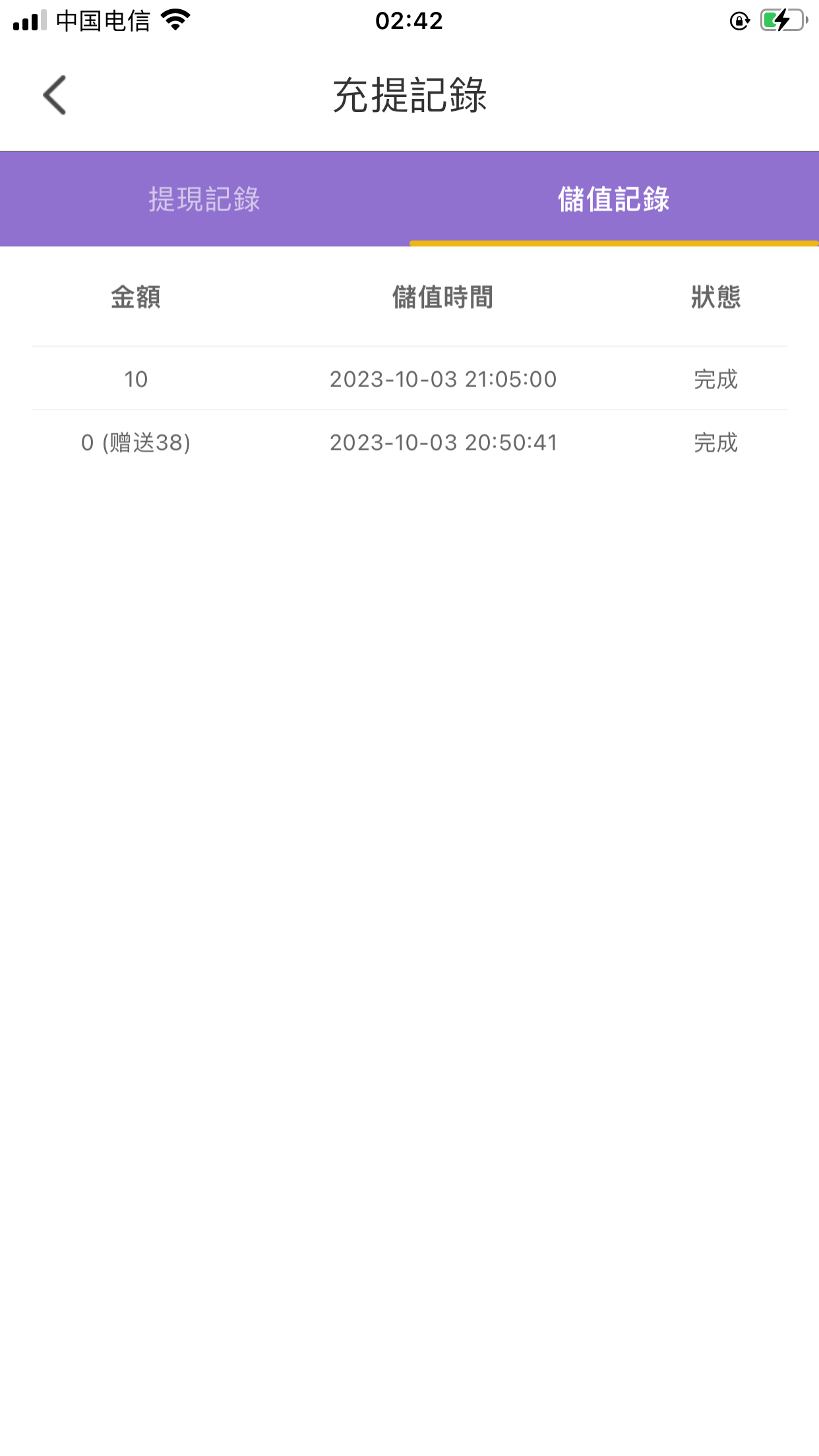819x1456 pixels.
Task: Switch to the 提現記錄 tab
Action: pyautogui.click(x=204, y=199)
